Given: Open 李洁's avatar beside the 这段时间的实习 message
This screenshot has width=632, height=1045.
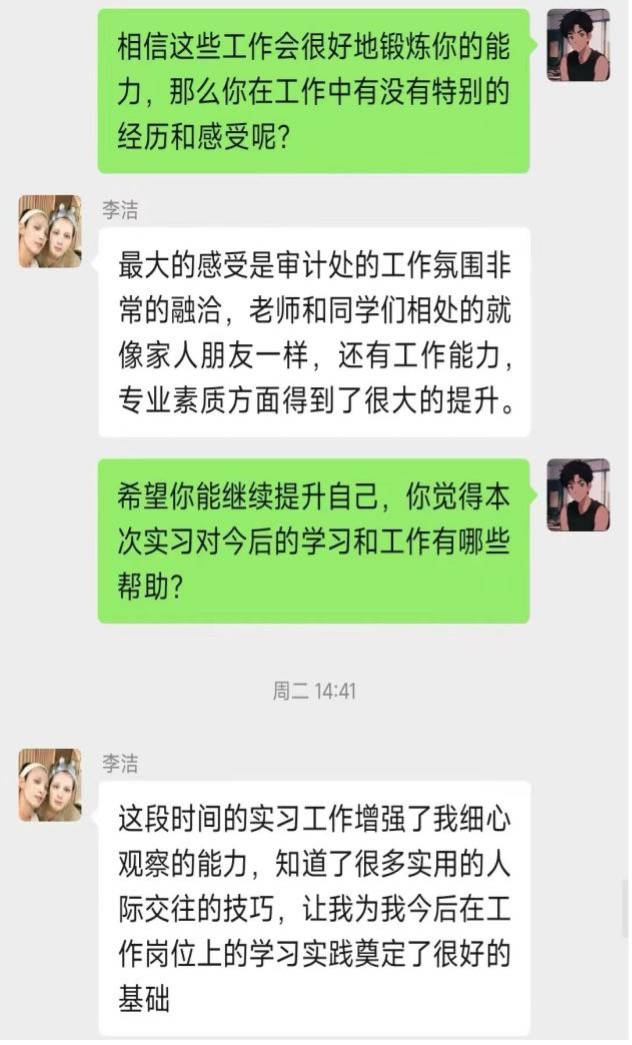Looking at the screenshot, I should (50, 785).
